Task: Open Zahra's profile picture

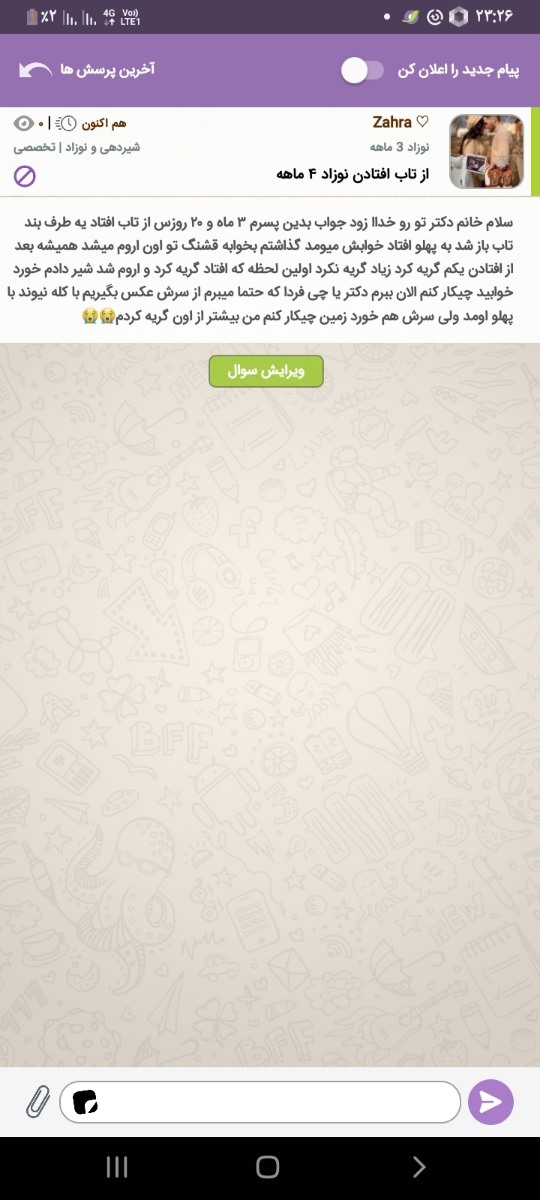Action: coord(486,151)
